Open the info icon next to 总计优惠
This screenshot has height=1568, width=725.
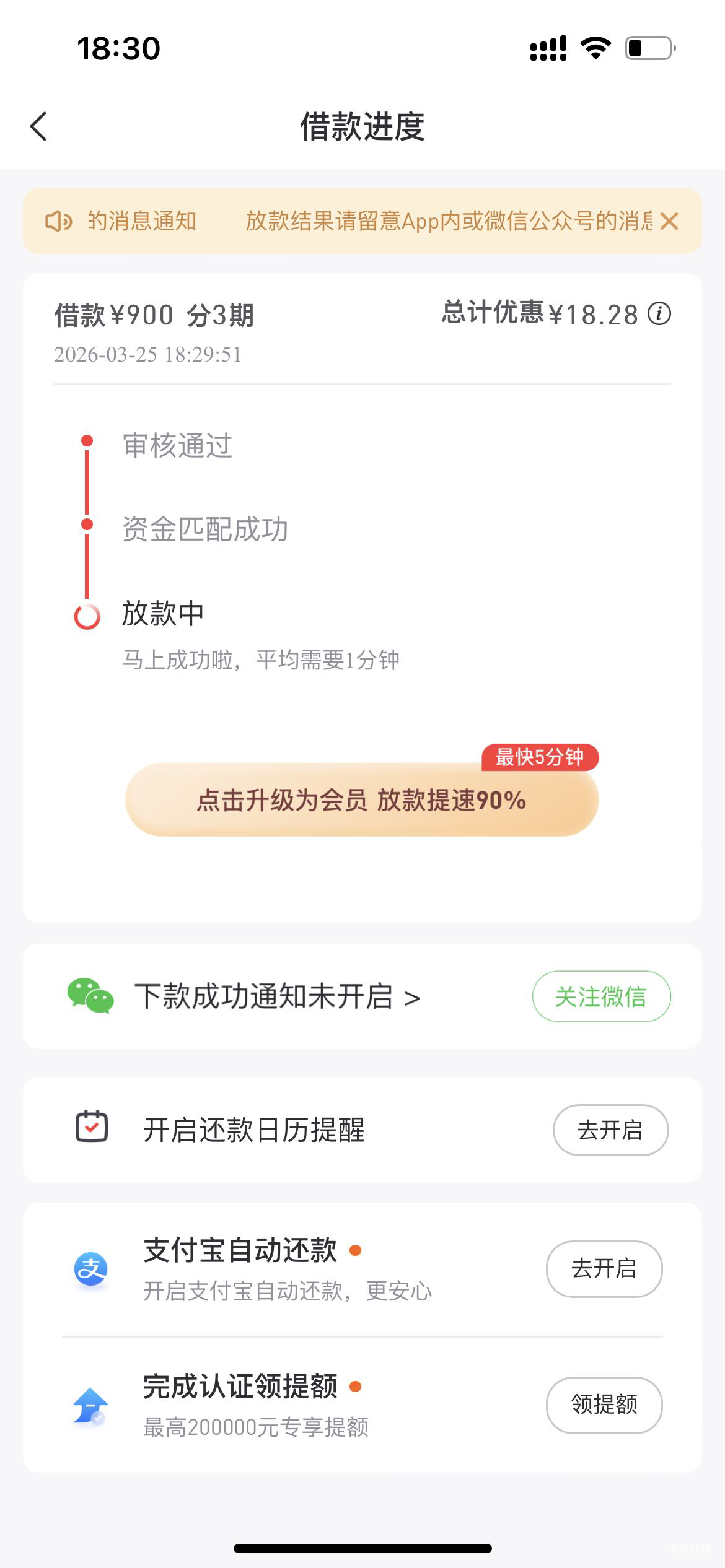659,313
